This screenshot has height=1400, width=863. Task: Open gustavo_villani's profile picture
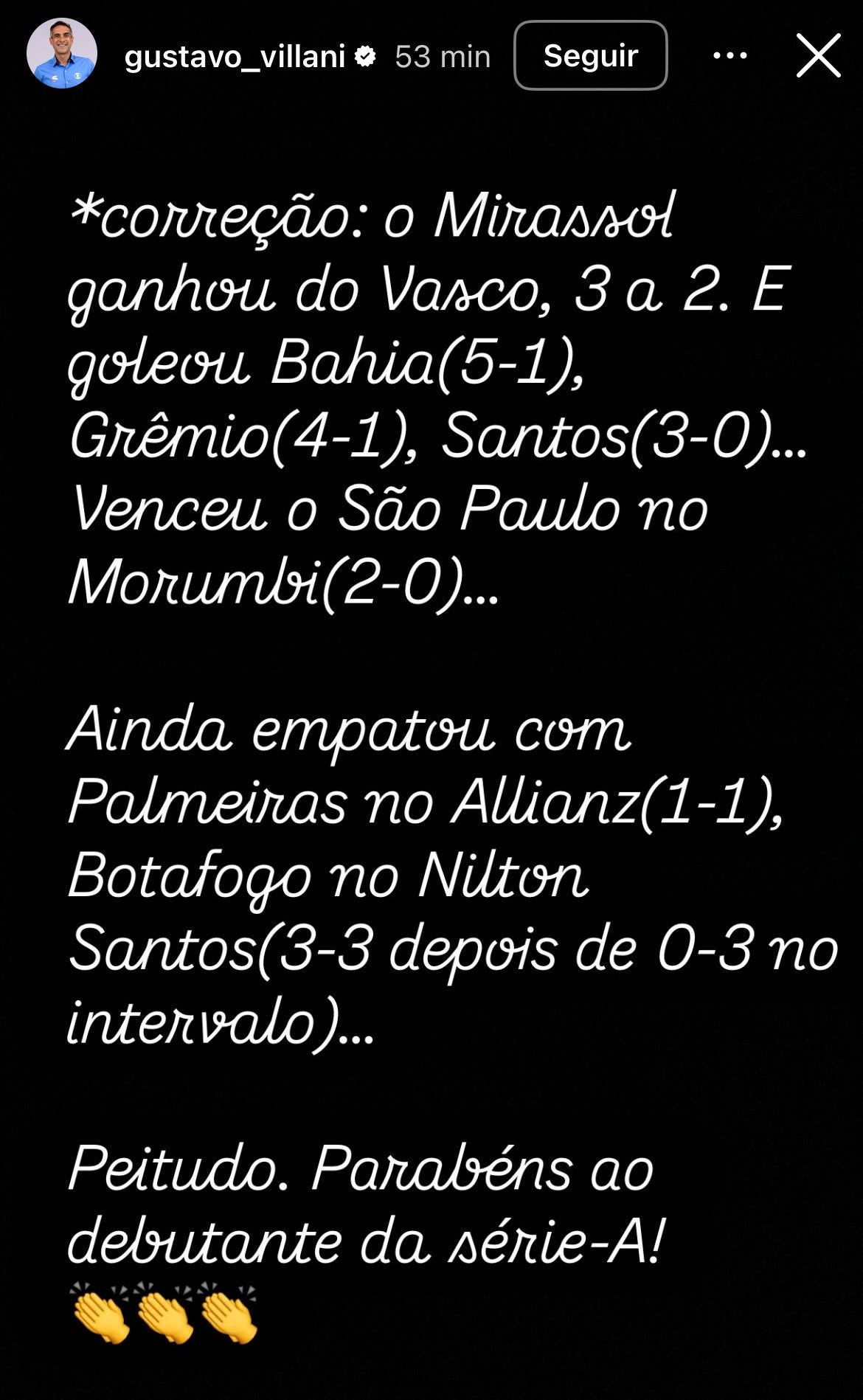pos(62,54)
